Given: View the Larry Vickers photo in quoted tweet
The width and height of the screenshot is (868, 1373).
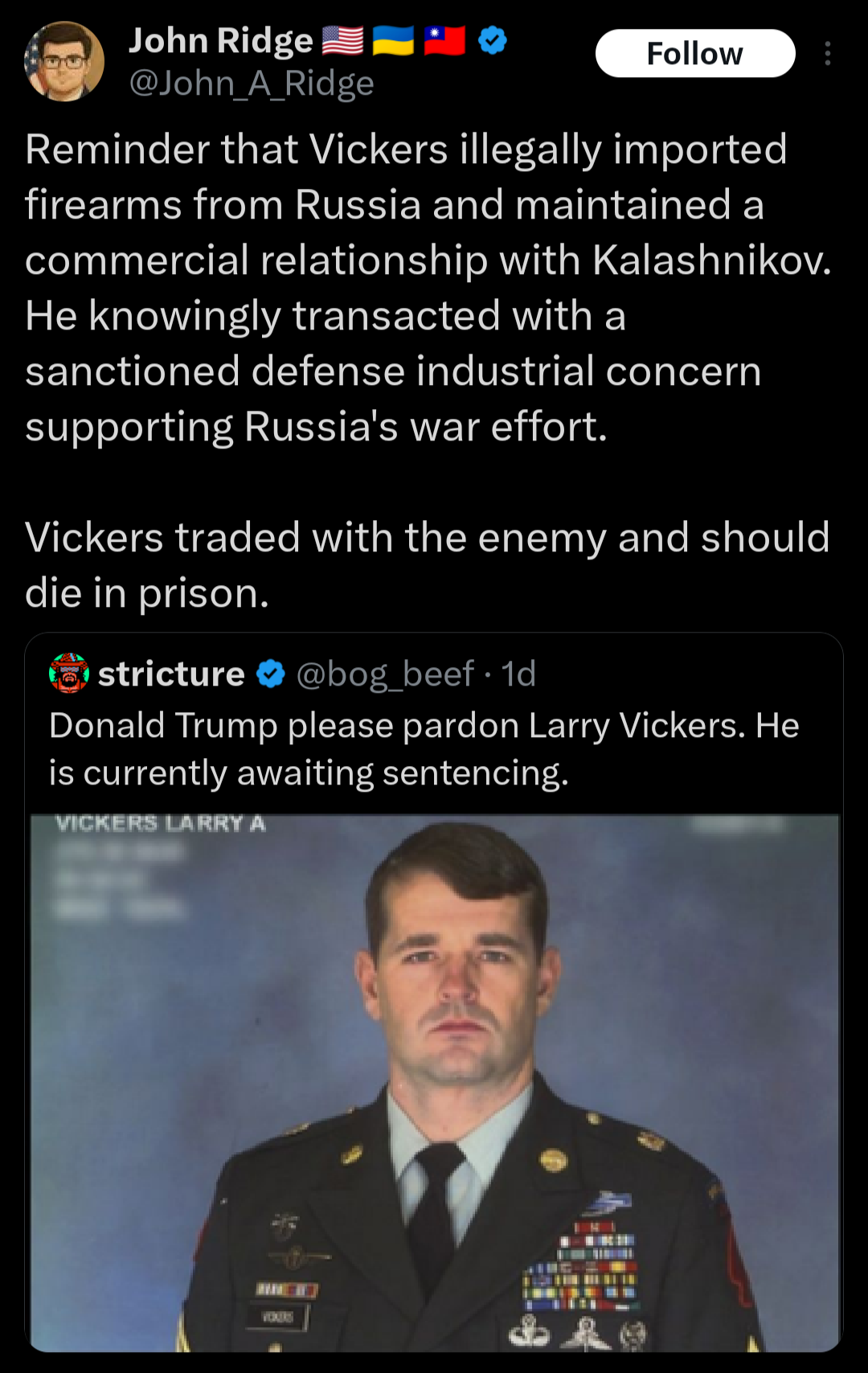Looking at the screenshot, I should pyautogui.click(x=435, y=1083).
